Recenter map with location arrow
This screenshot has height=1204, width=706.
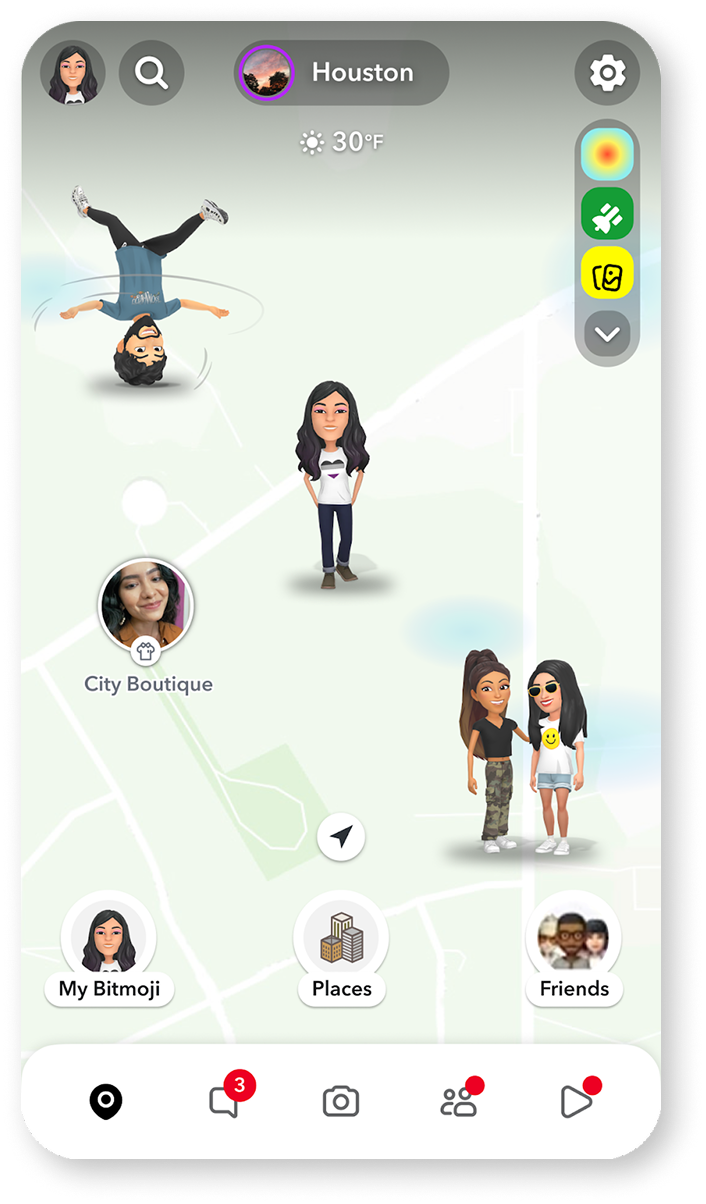click(341, 837)
